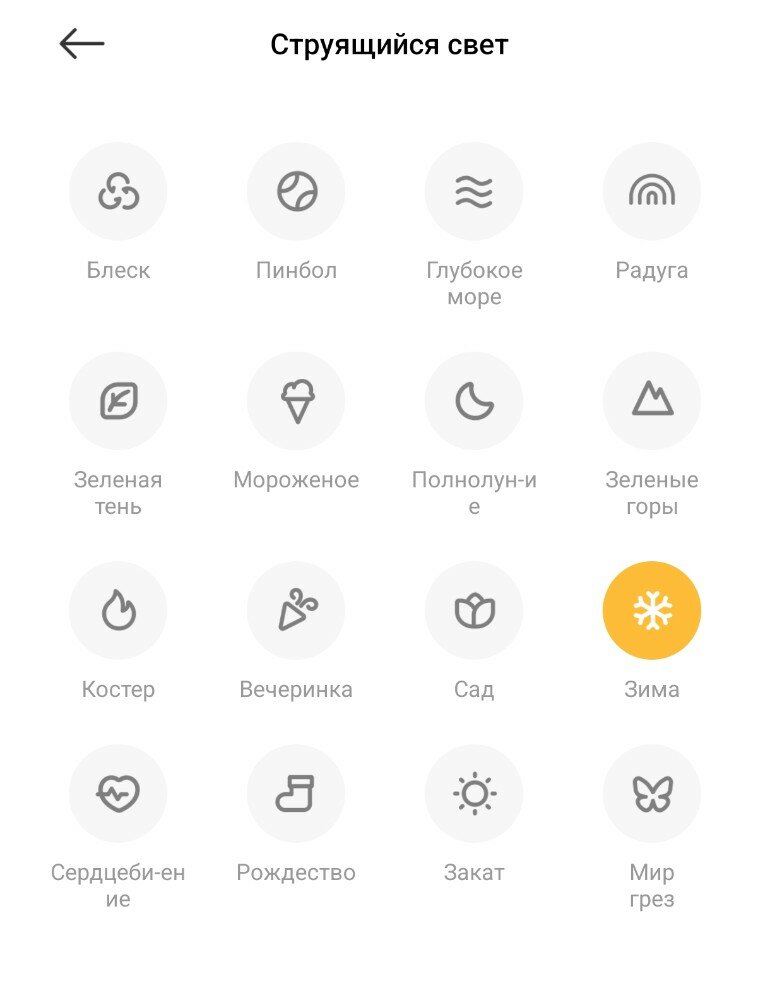This screenshot has width=770, height=1000.
Task: Turn on the Костер fire effect
Action: tap(118, 610)
